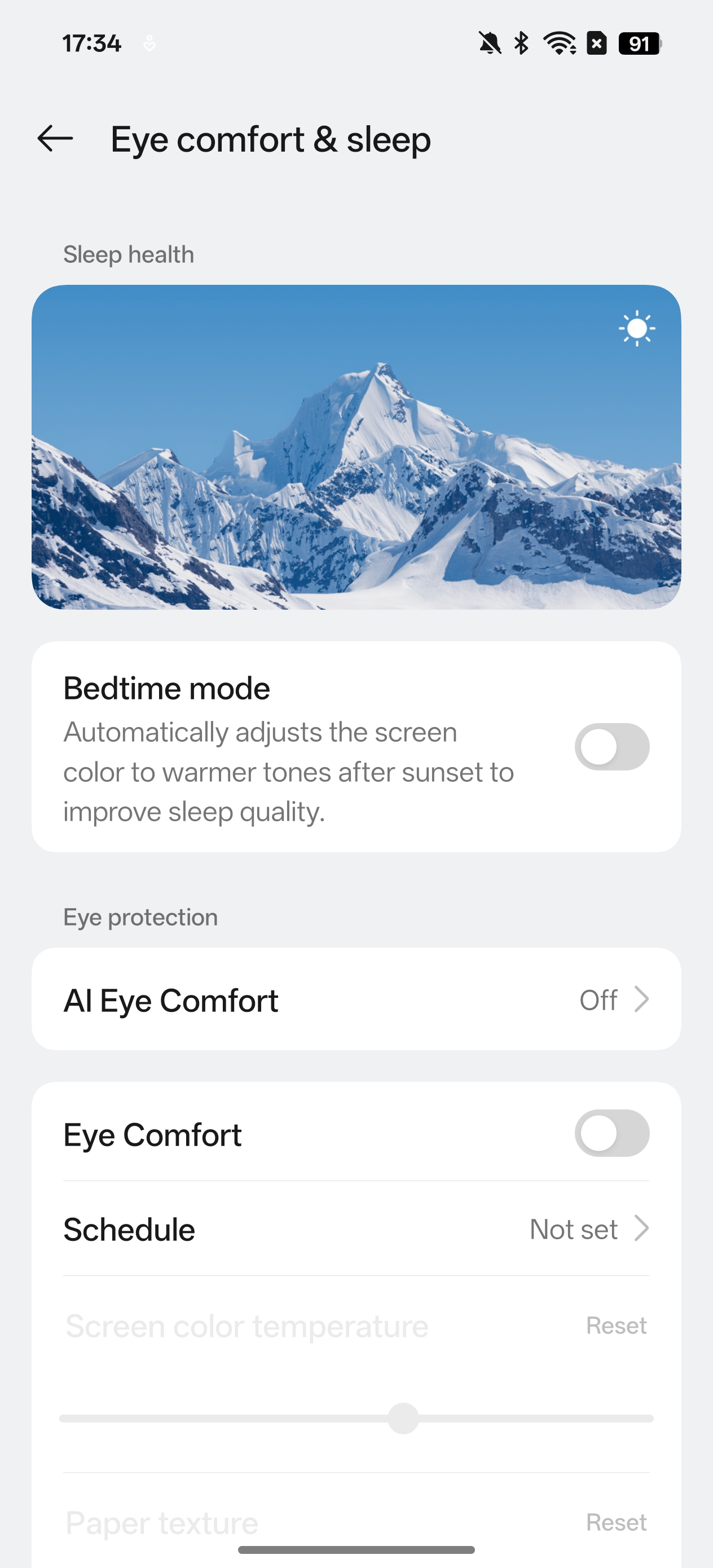Go back using the arrow
Viewport: 713px width, 1568px height.
pyautogui.click(x=55, y=139)
